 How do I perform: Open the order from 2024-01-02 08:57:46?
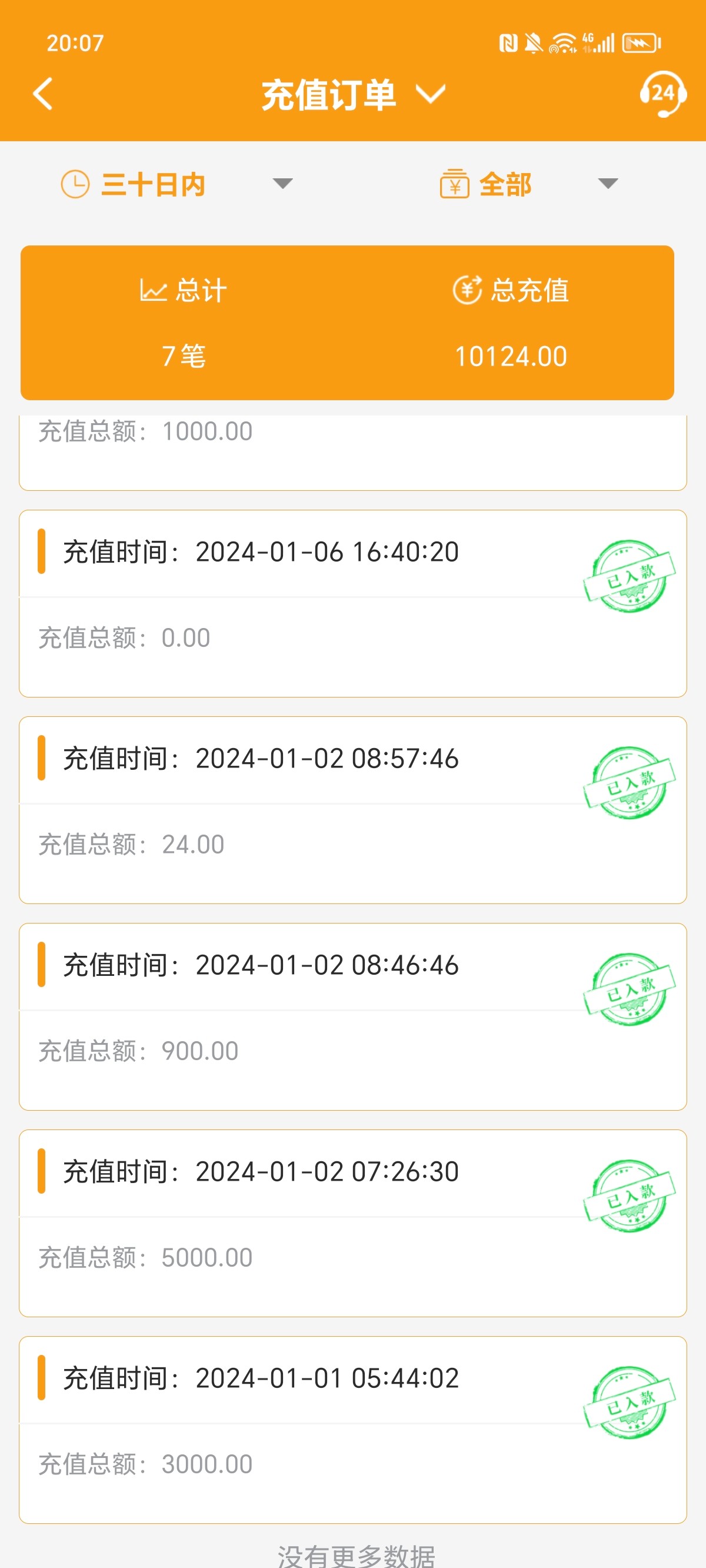click(x=352, y=809)
